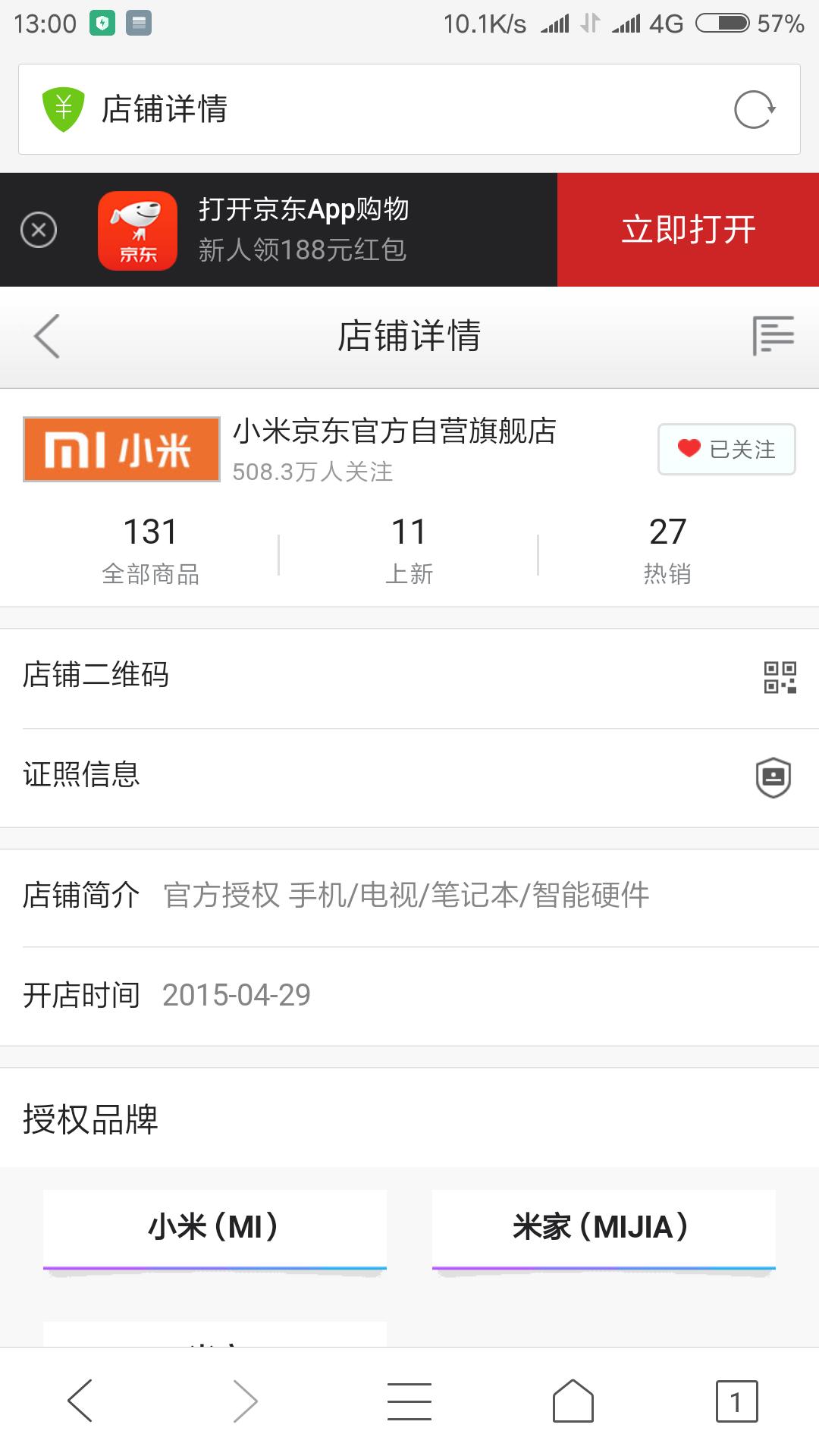The image size is (819, 1456).
Task: Toggle the 已关注 follow heart button
Action: pyautogui.click(x=724, y=449)
